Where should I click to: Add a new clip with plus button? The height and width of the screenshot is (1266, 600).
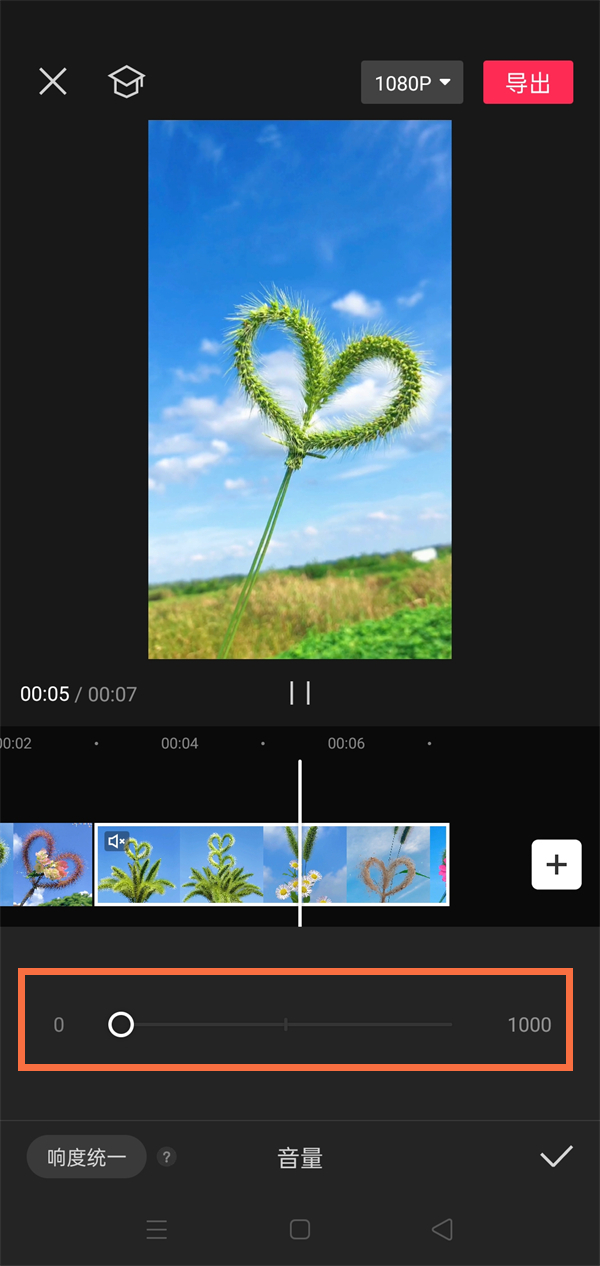[556, 865]
